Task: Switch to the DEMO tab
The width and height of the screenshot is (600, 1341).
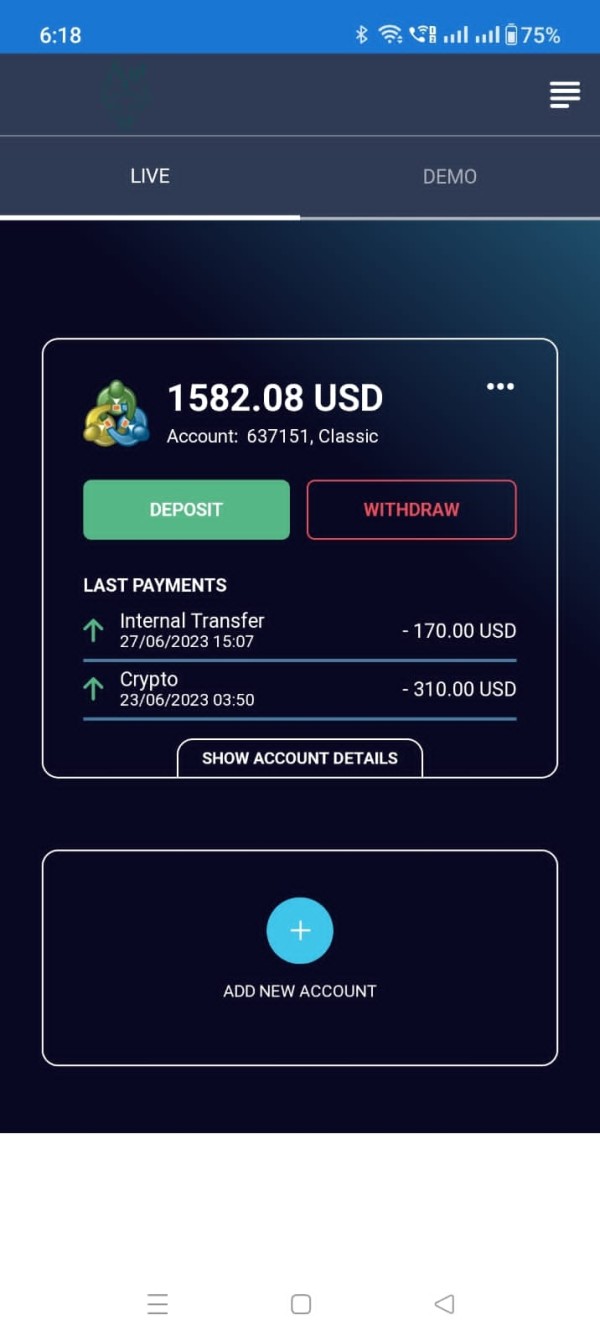Action: point(450,177)
